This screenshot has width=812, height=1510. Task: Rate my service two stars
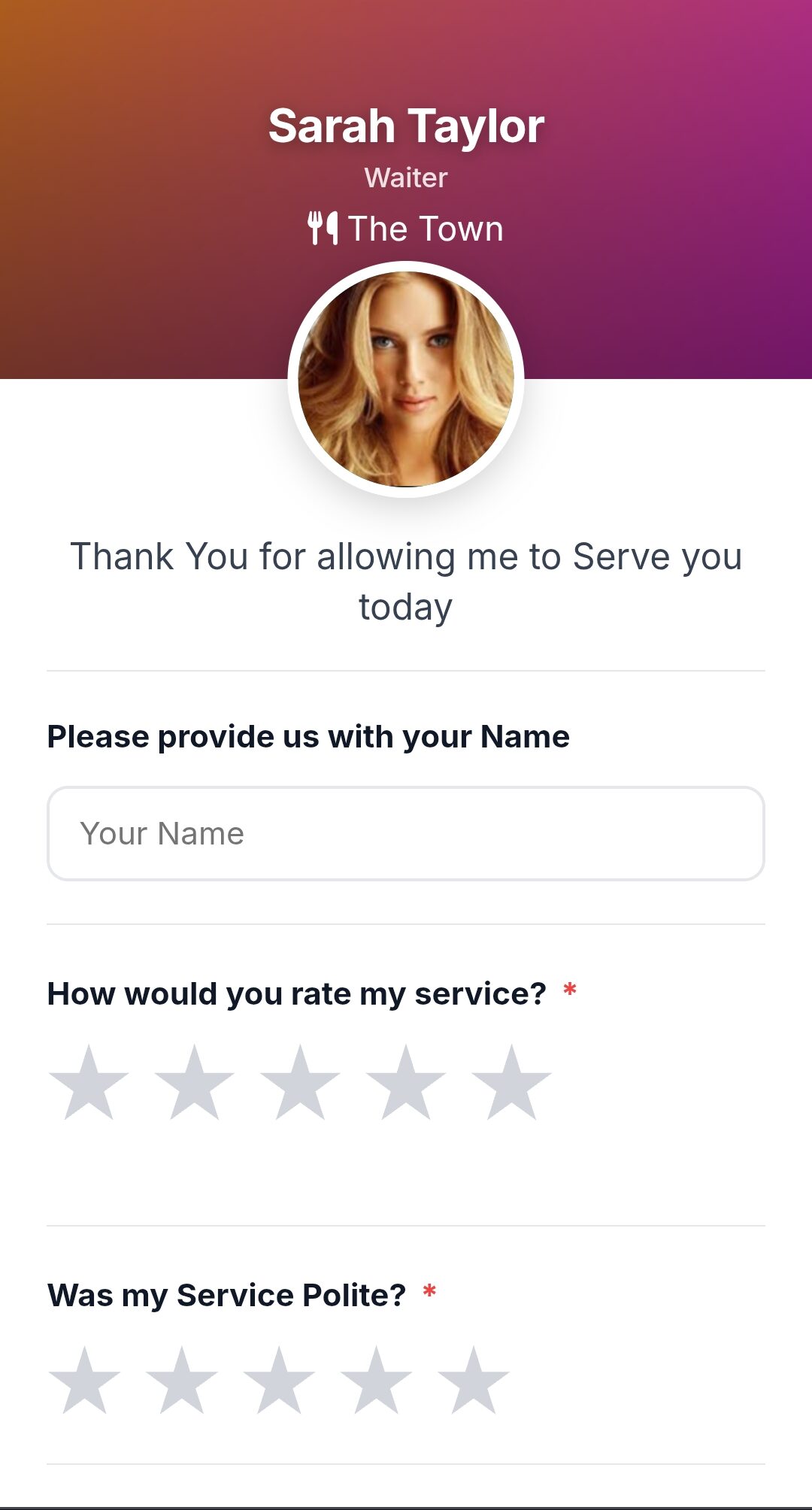(194, 1084)
